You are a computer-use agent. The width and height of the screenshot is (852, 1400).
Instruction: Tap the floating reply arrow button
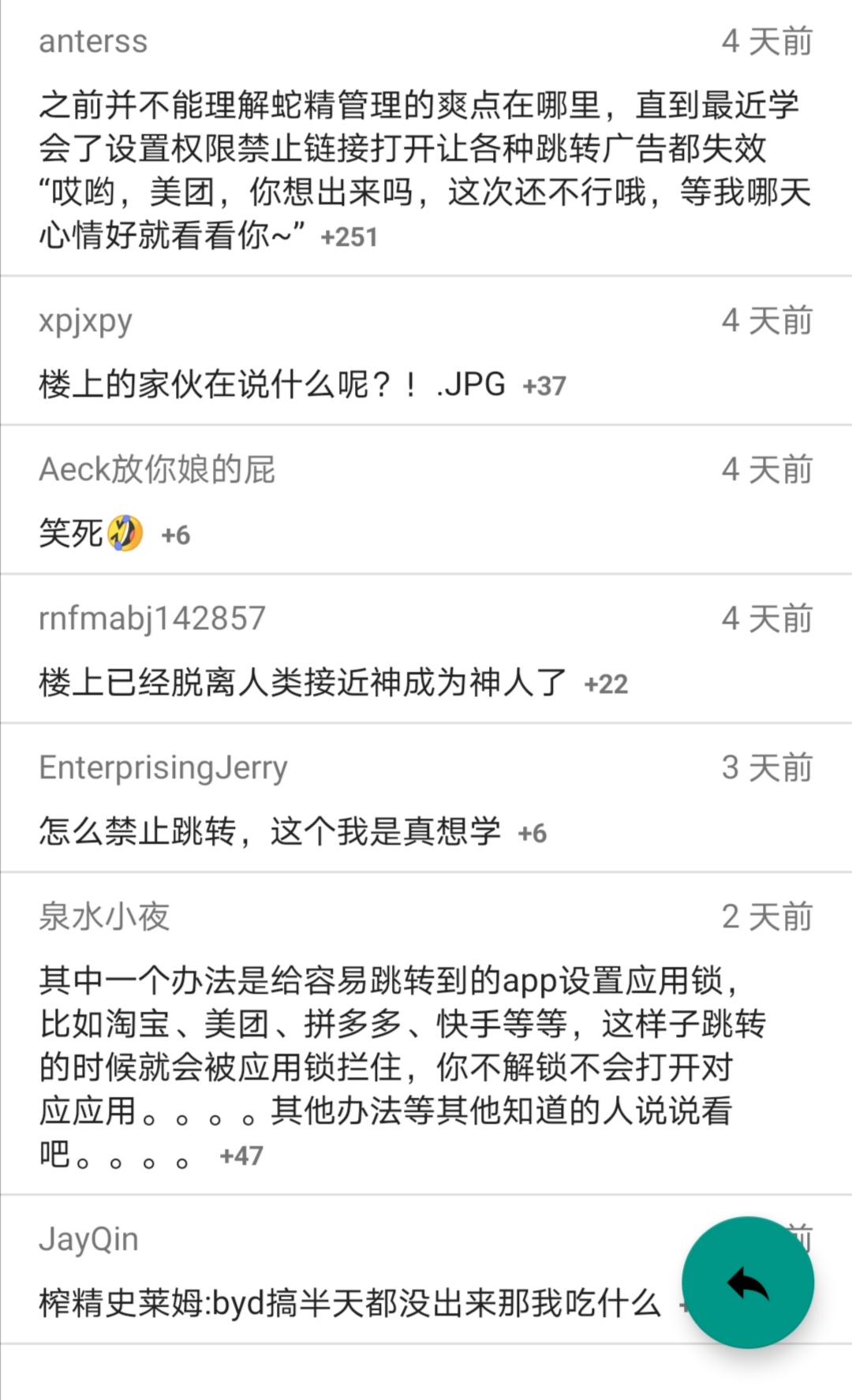747,1282
